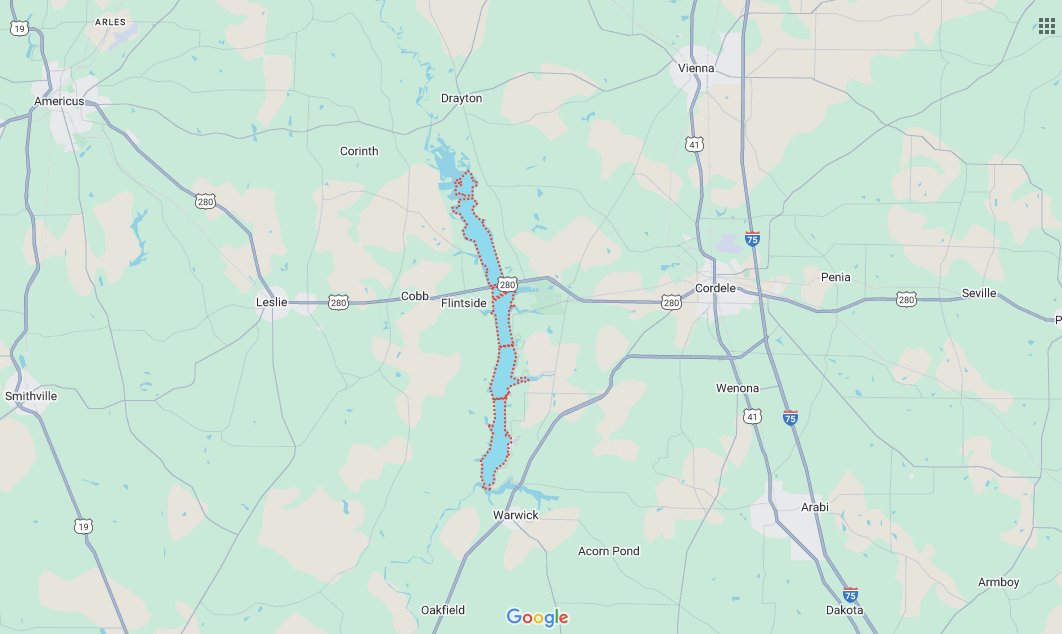Tap the Warwick place label
This screenshot has width=1062, height=634.
[x=515, y=515]
